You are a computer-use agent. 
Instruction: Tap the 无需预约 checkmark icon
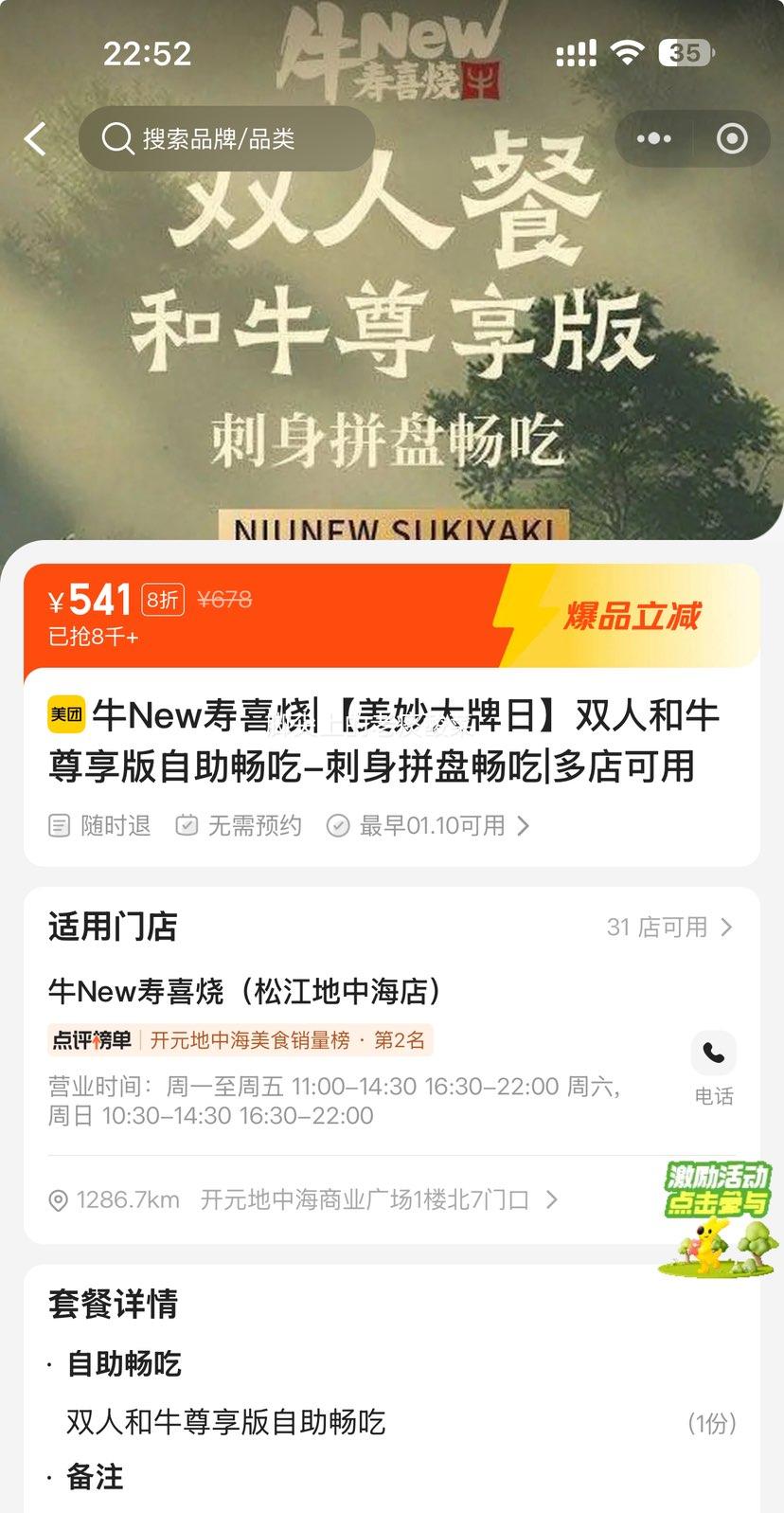[187, 825]
